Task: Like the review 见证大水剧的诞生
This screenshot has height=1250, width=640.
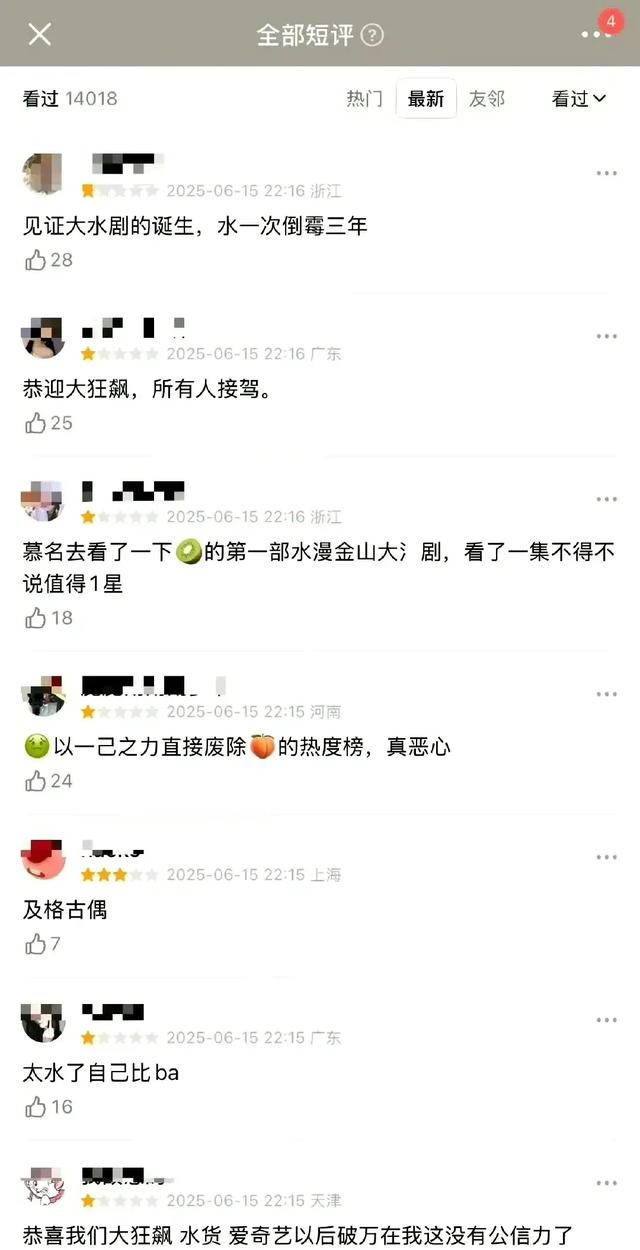Action: 49,260
